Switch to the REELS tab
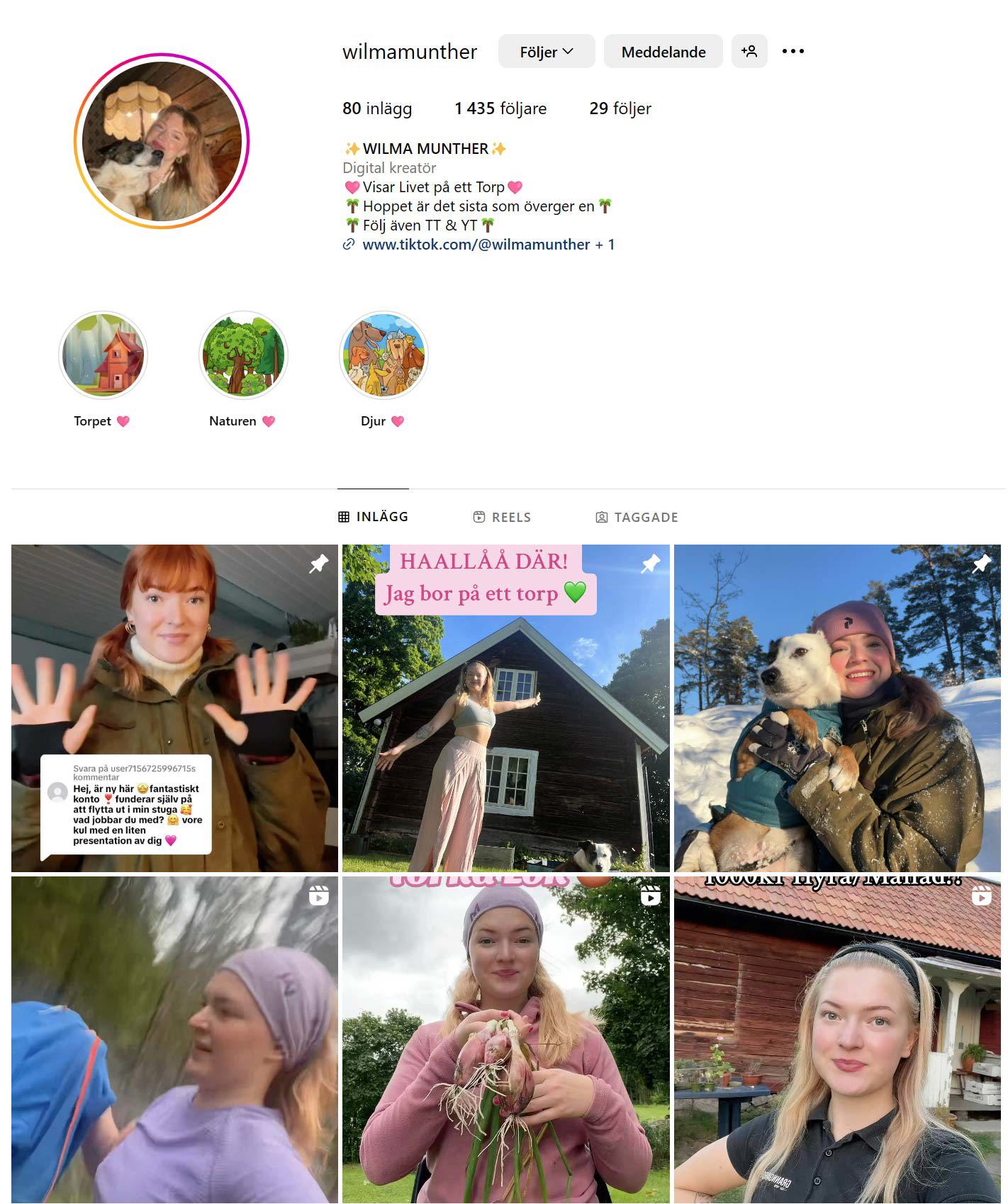The image size is (1008, 1204). point(503,516)
